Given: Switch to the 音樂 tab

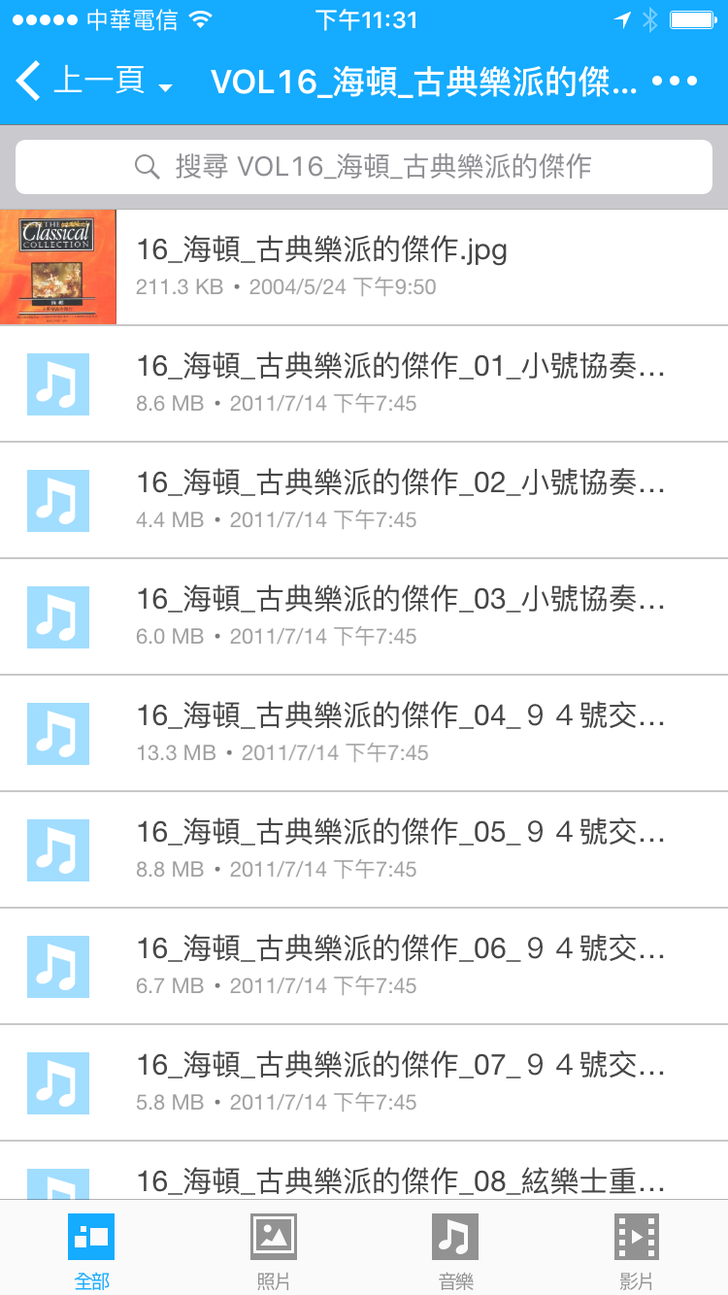Looking at the screenshot, I should pos(455,1250).
